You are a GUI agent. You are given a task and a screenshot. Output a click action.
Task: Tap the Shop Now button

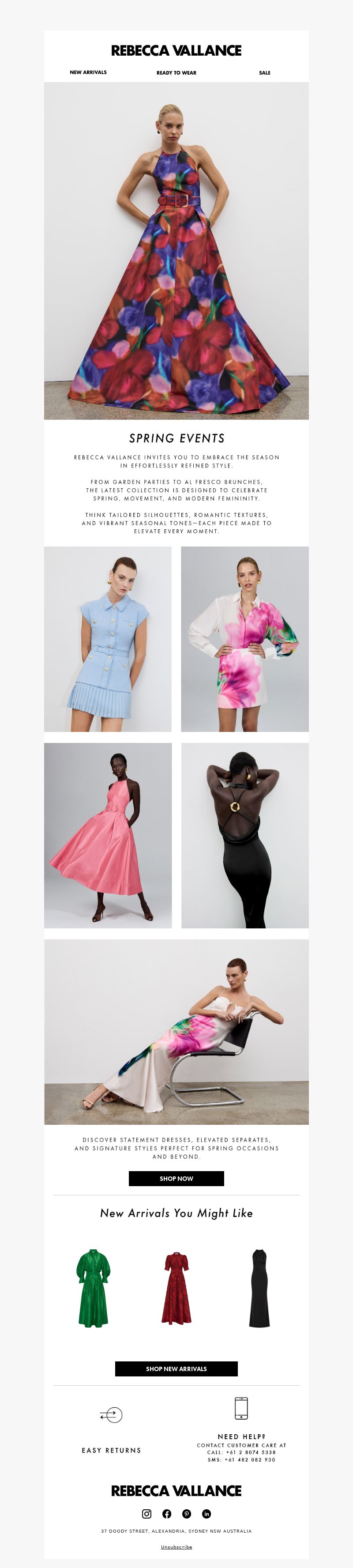point(176,1179)
